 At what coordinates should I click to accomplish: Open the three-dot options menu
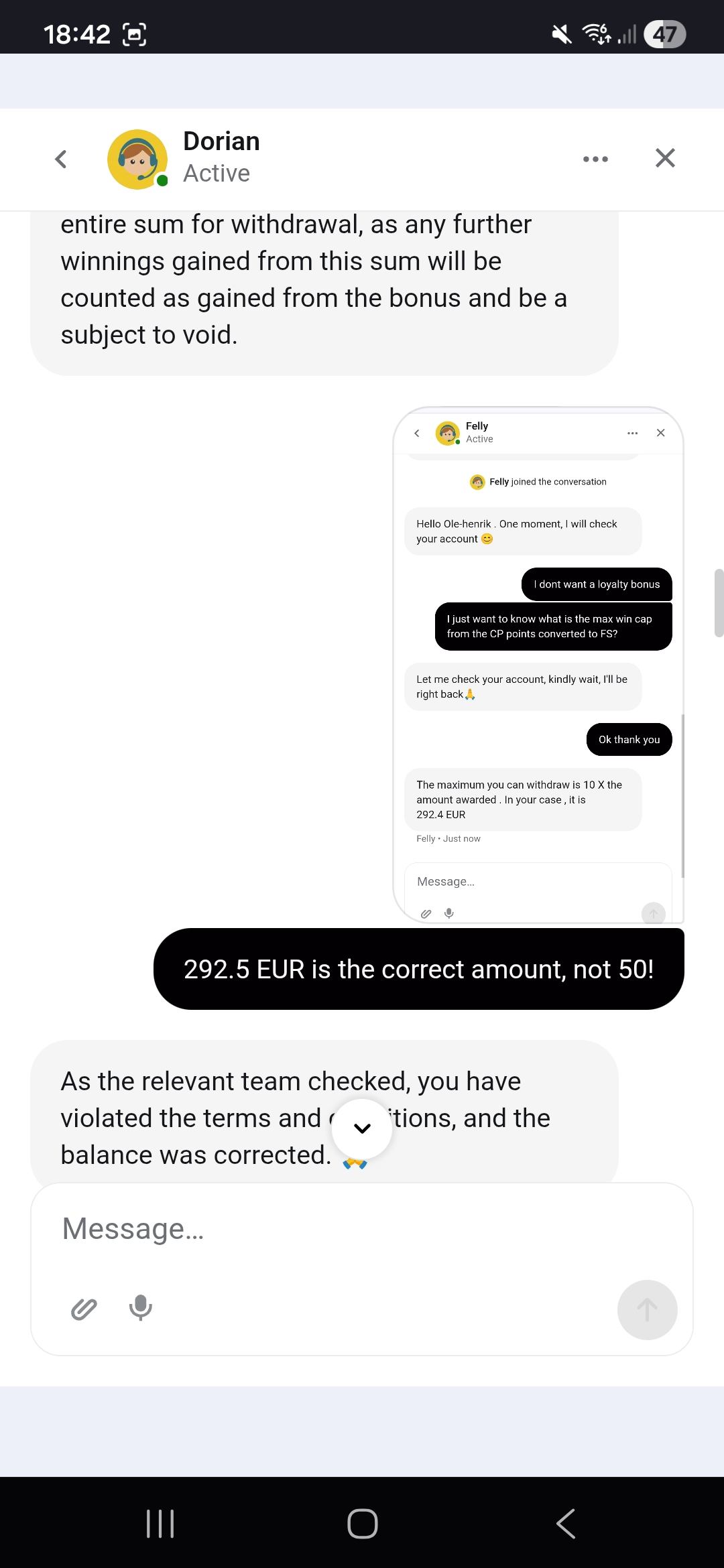(x=595, y=159)
